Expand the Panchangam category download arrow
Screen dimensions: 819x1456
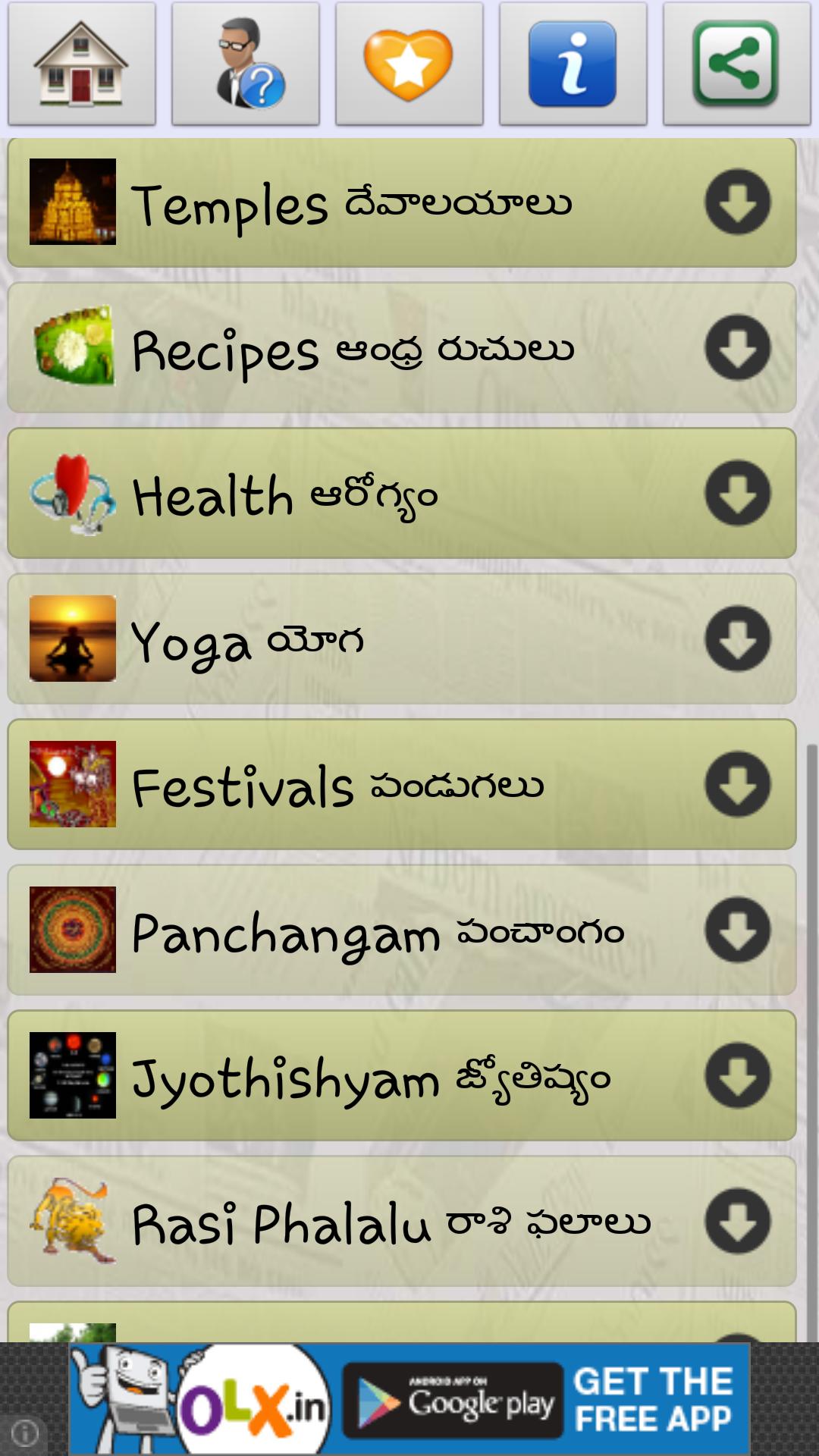[736, 930]
